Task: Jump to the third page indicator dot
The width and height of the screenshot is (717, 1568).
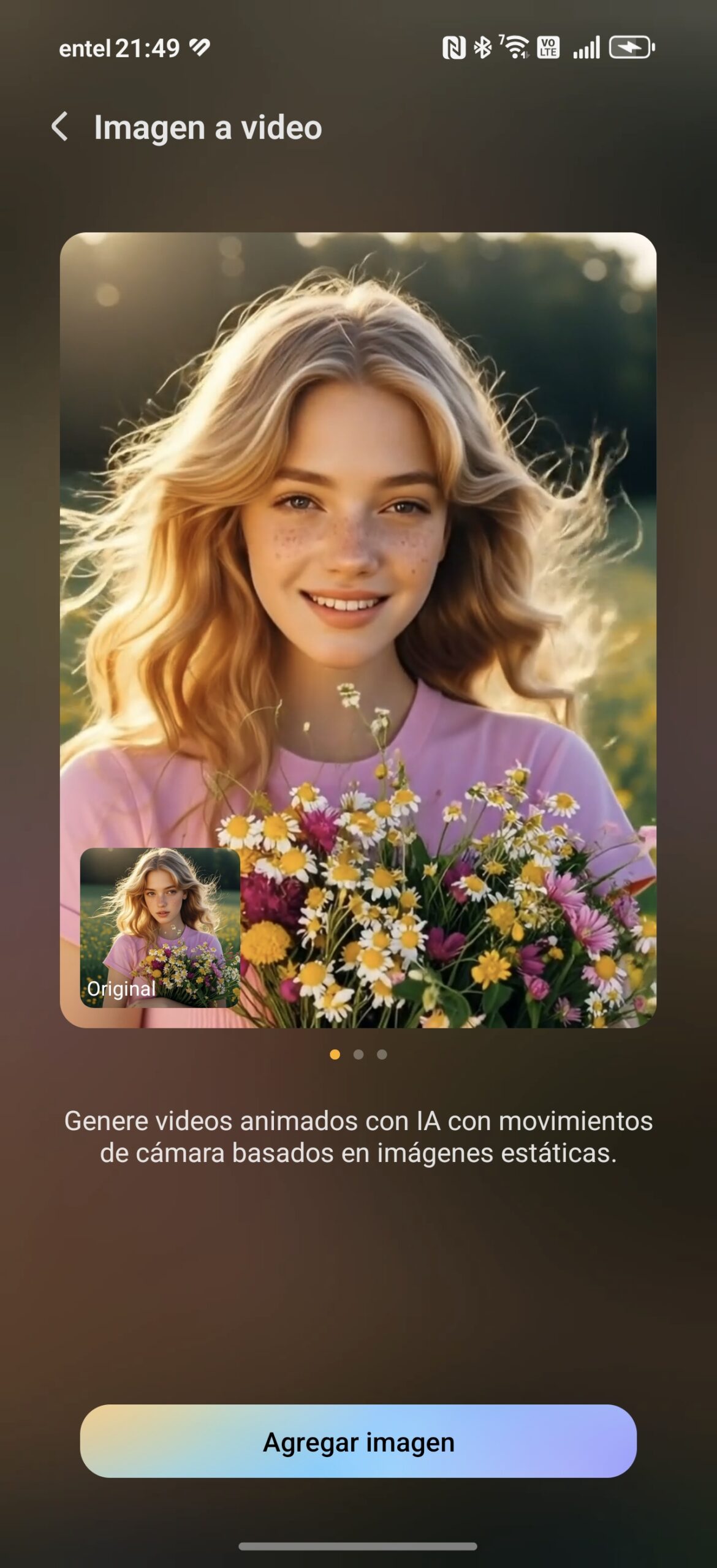Action: click(x=382, y=1054)
